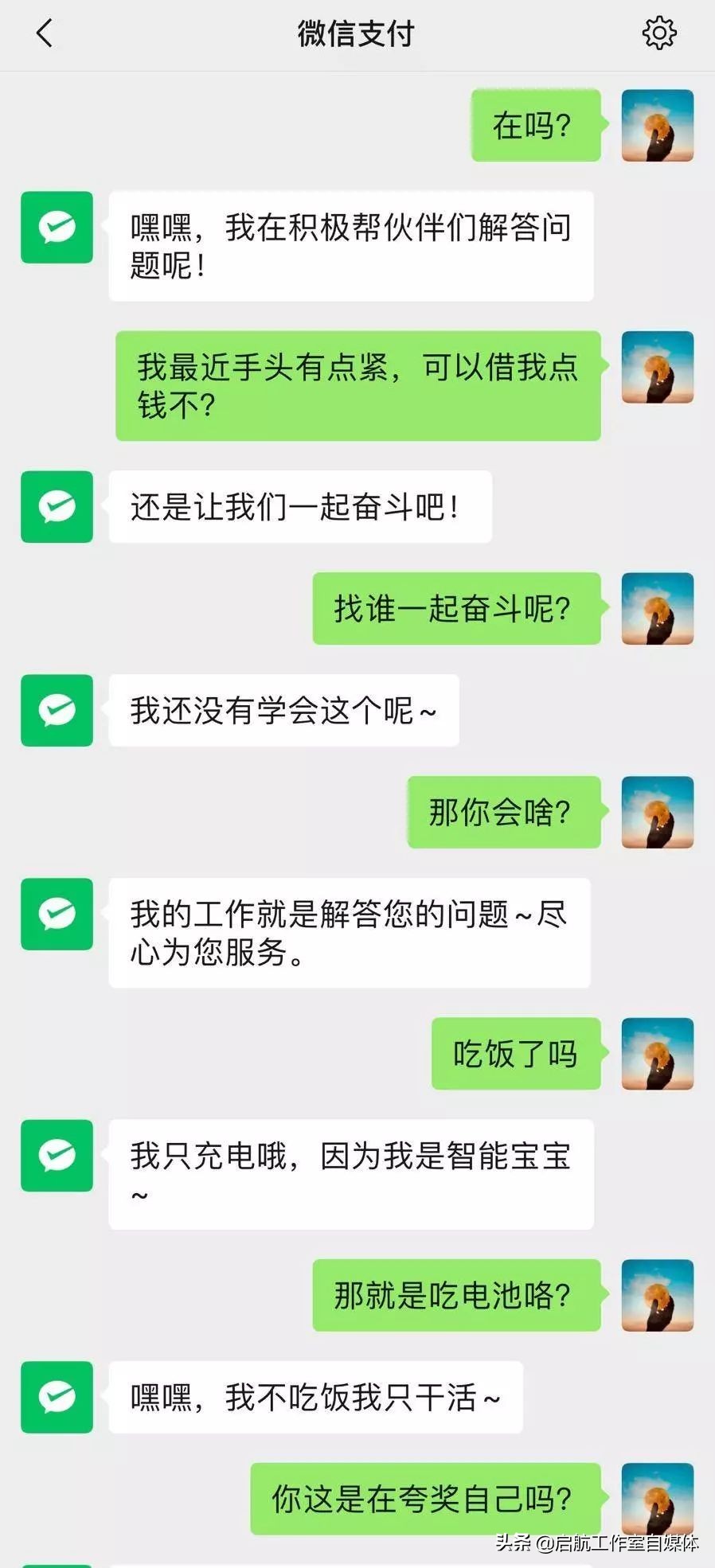Select the 我最近手头有点紧 message bubble

click(357, 387)
